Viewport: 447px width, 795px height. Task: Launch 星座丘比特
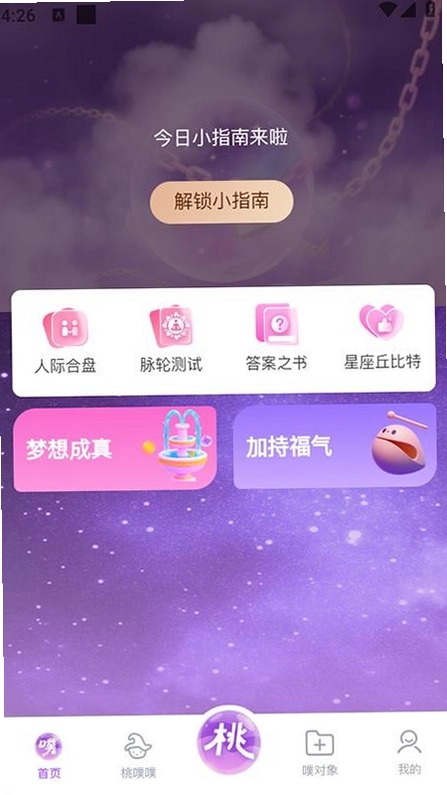[x=382, y=337]
